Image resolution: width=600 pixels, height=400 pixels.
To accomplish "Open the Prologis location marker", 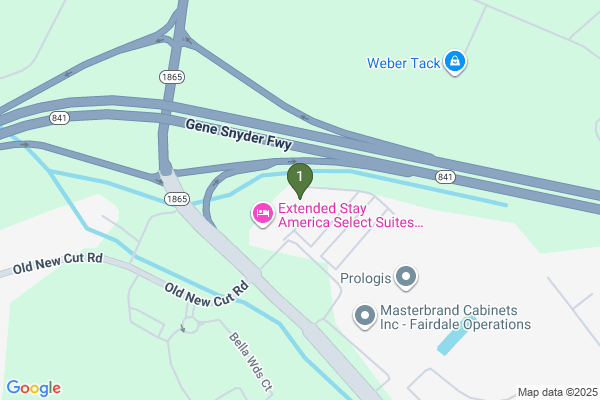I will (405, 275).
